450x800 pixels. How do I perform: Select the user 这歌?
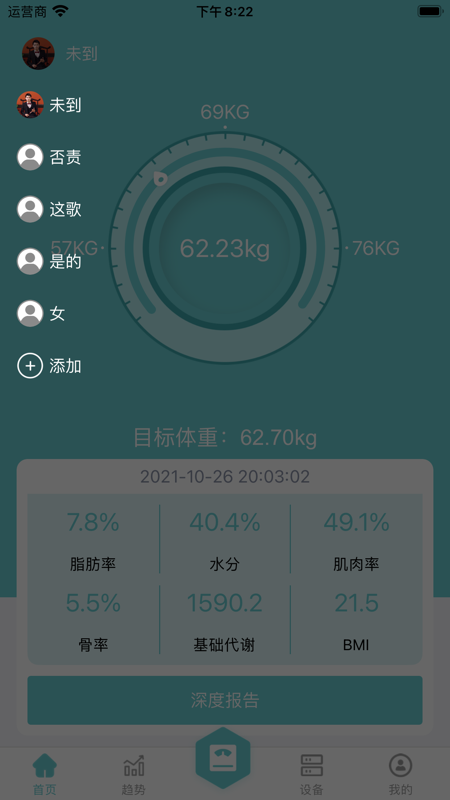[49, 209]
